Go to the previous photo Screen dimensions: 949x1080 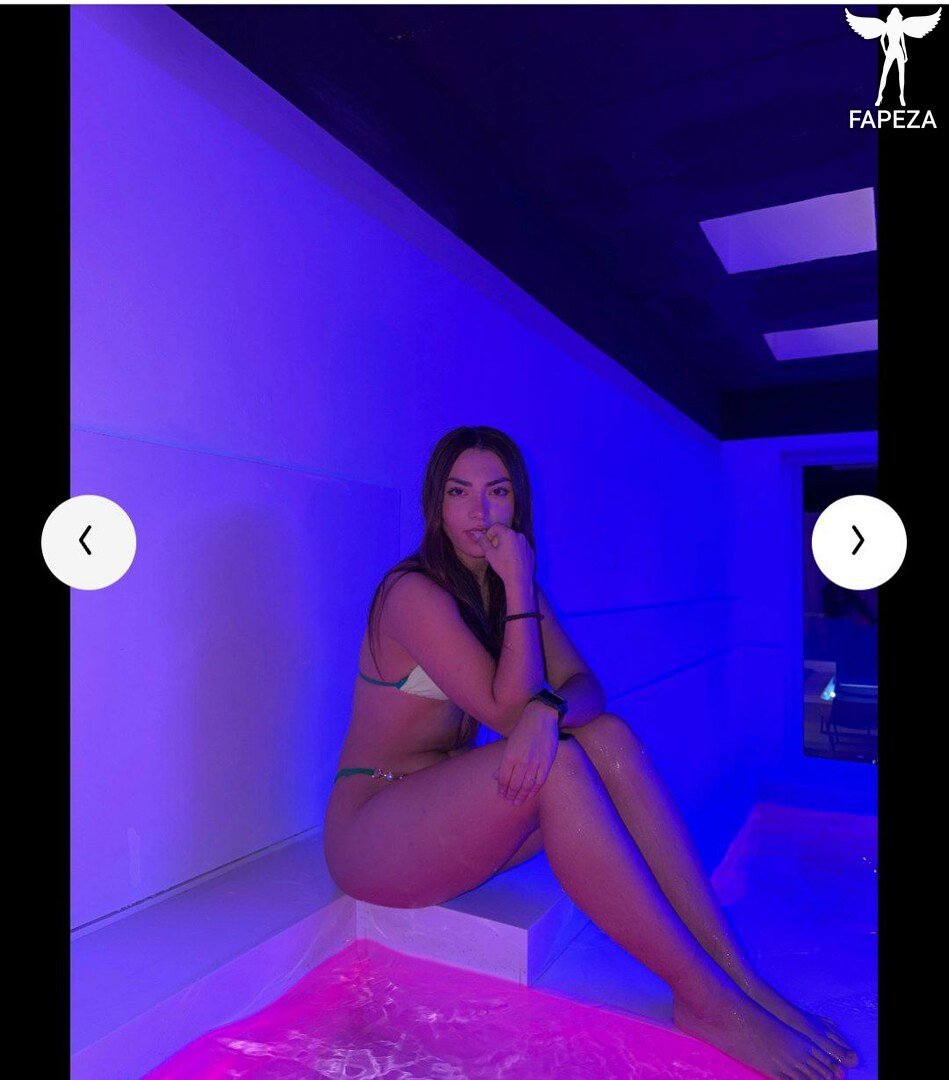tap(89, 542)
